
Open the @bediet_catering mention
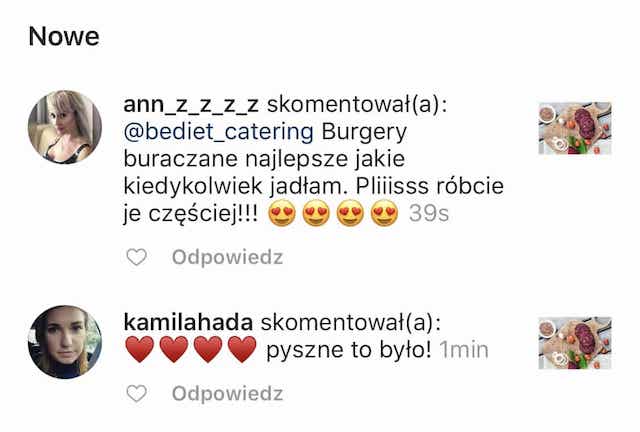218,132
